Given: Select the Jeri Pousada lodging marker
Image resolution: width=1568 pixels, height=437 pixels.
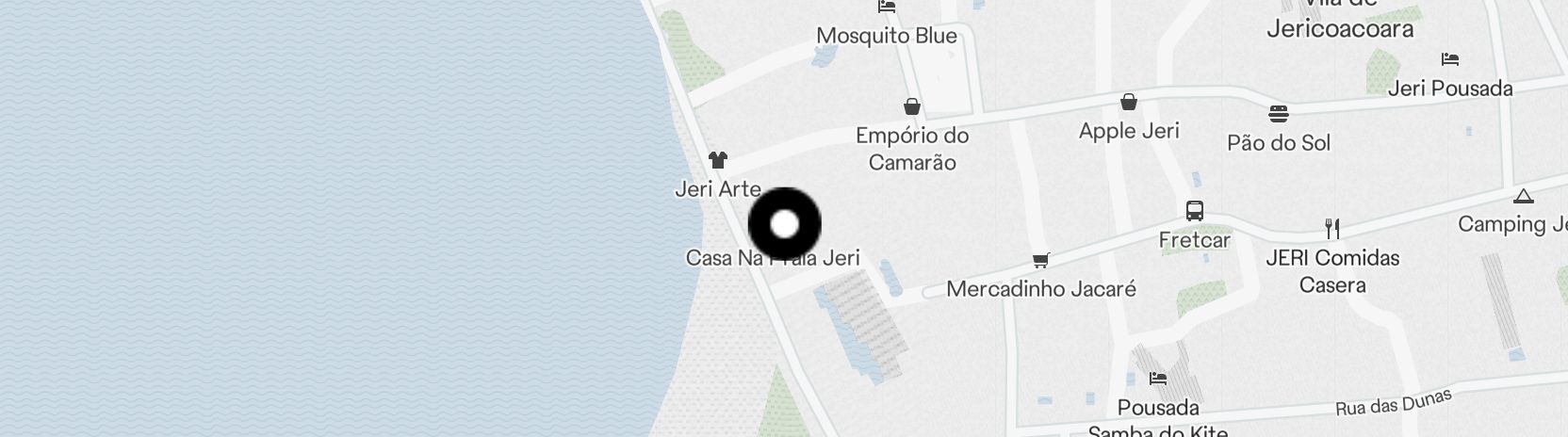Looking at the screenshot, I should coord(1449,60).
